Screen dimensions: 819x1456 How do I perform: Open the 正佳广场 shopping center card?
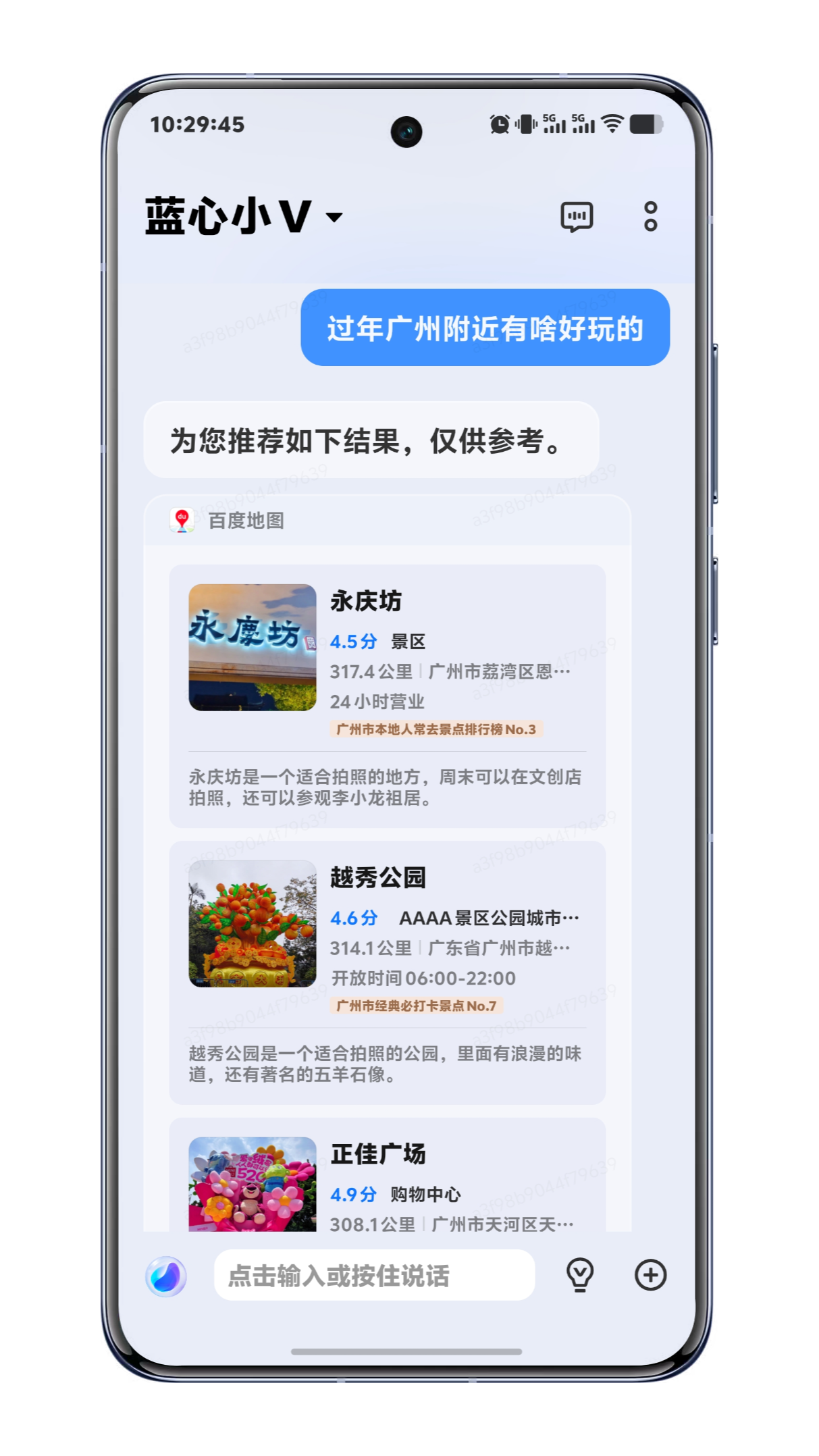click(x=387, y=1175)
